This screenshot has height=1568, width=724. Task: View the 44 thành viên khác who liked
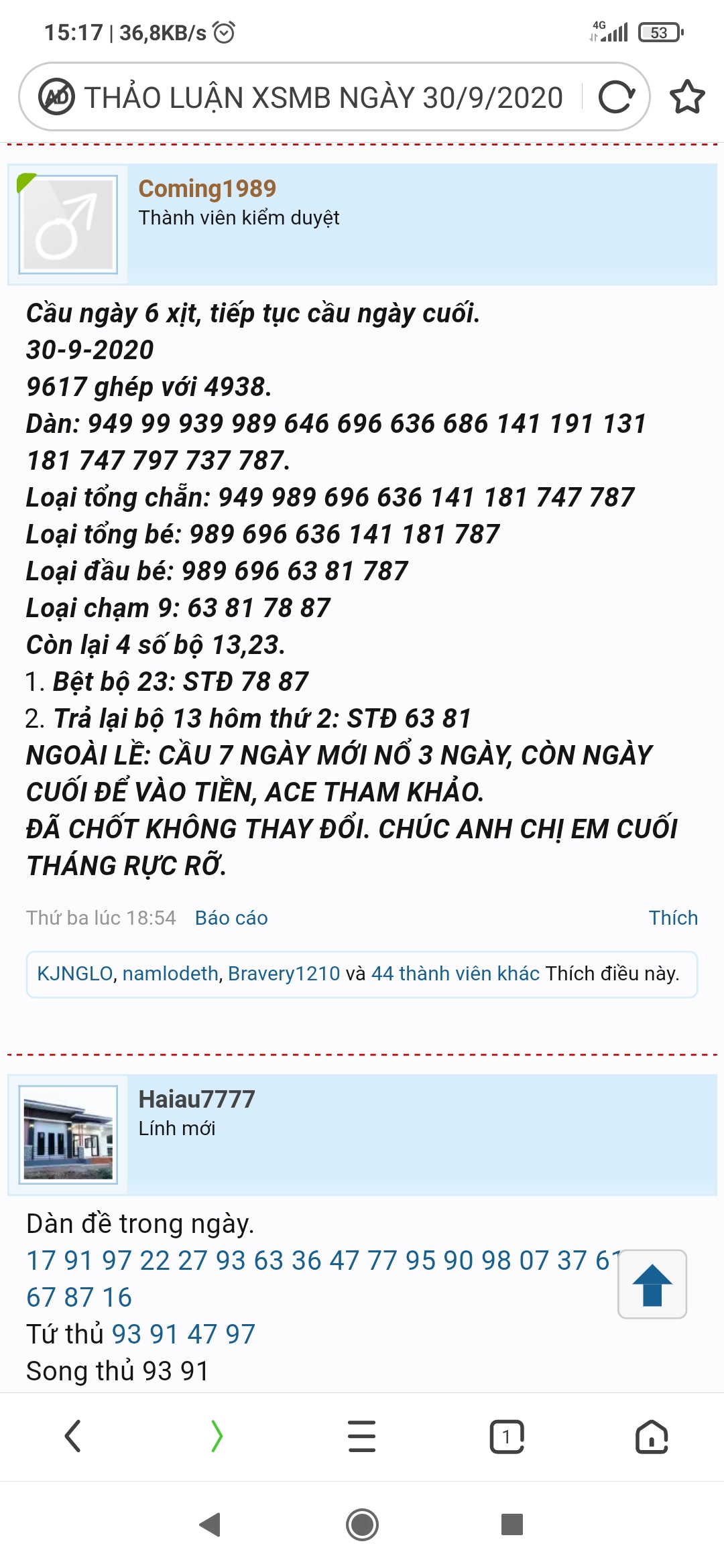pyautogui.click(x=455, y=973)
